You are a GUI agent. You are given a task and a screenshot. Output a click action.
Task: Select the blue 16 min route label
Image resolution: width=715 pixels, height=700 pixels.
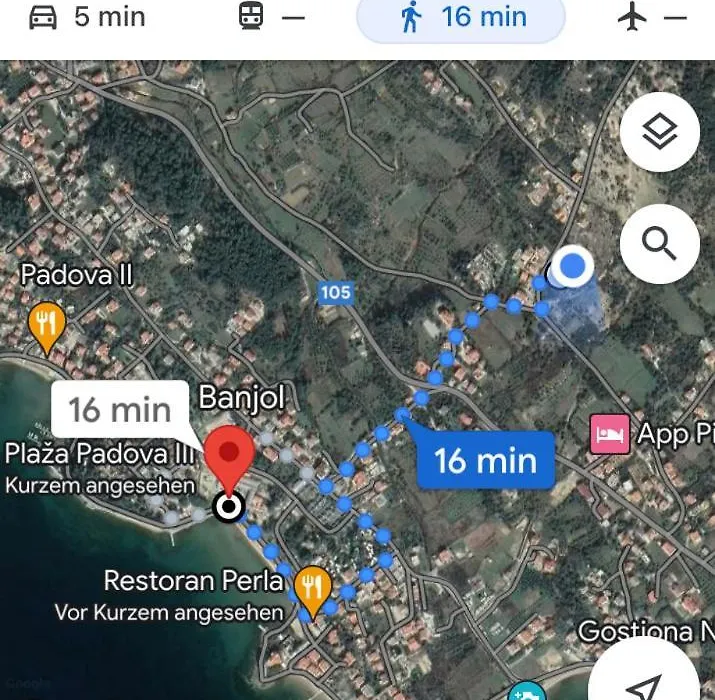pyautogui.click(x=485, y=460)
